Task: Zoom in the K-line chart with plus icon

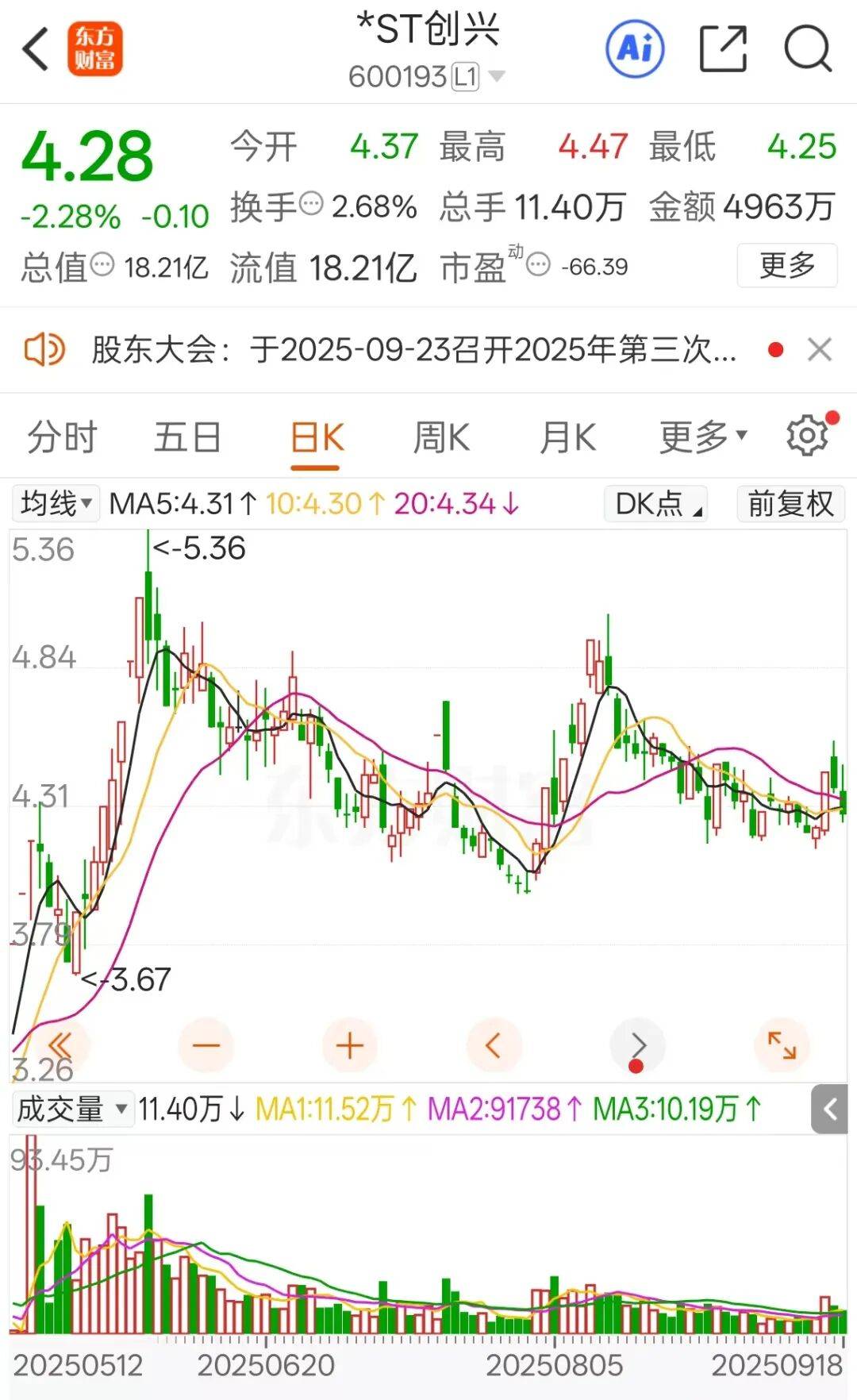Action: tap(350, 1046)
